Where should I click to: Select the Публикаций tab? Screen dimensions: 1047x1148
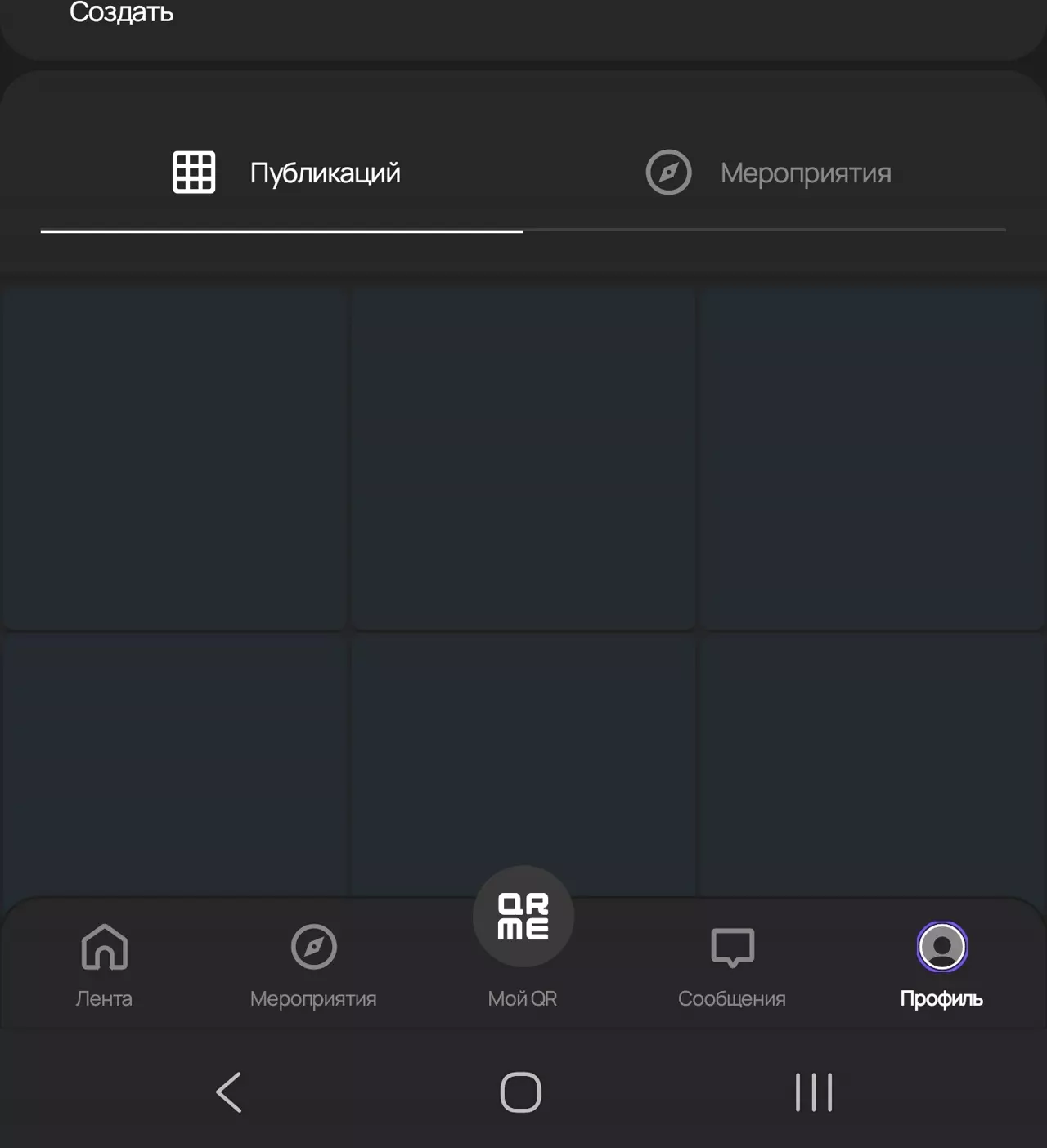coord(285,173)
